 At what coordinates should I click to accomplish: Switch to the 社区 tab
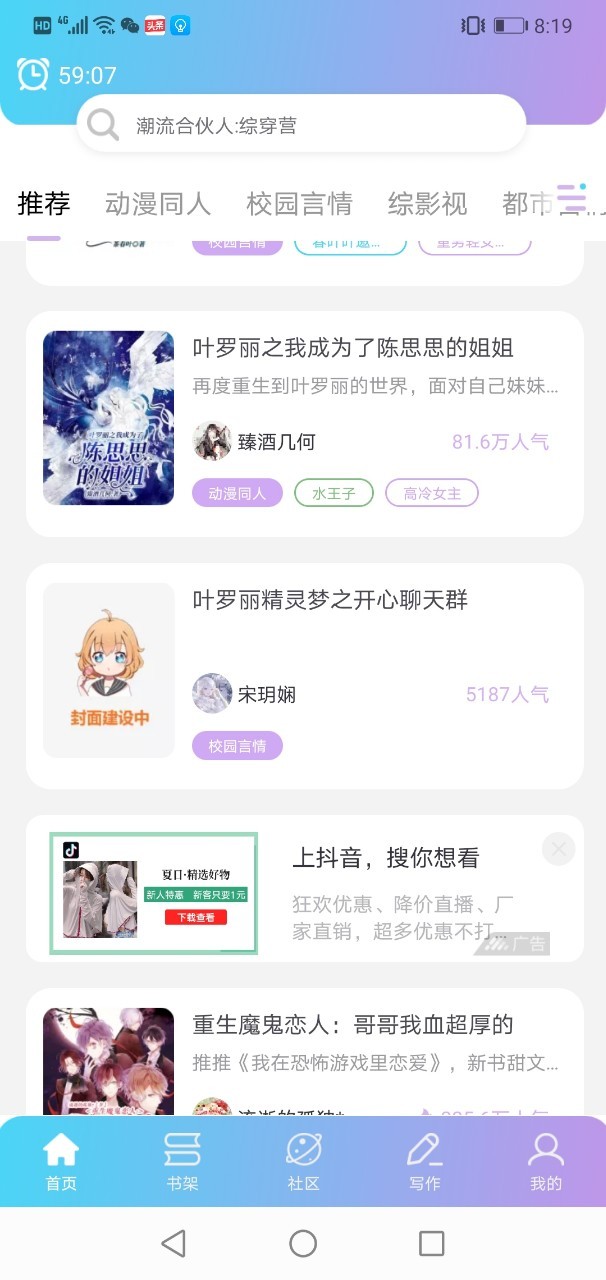tap(303, 1161)
